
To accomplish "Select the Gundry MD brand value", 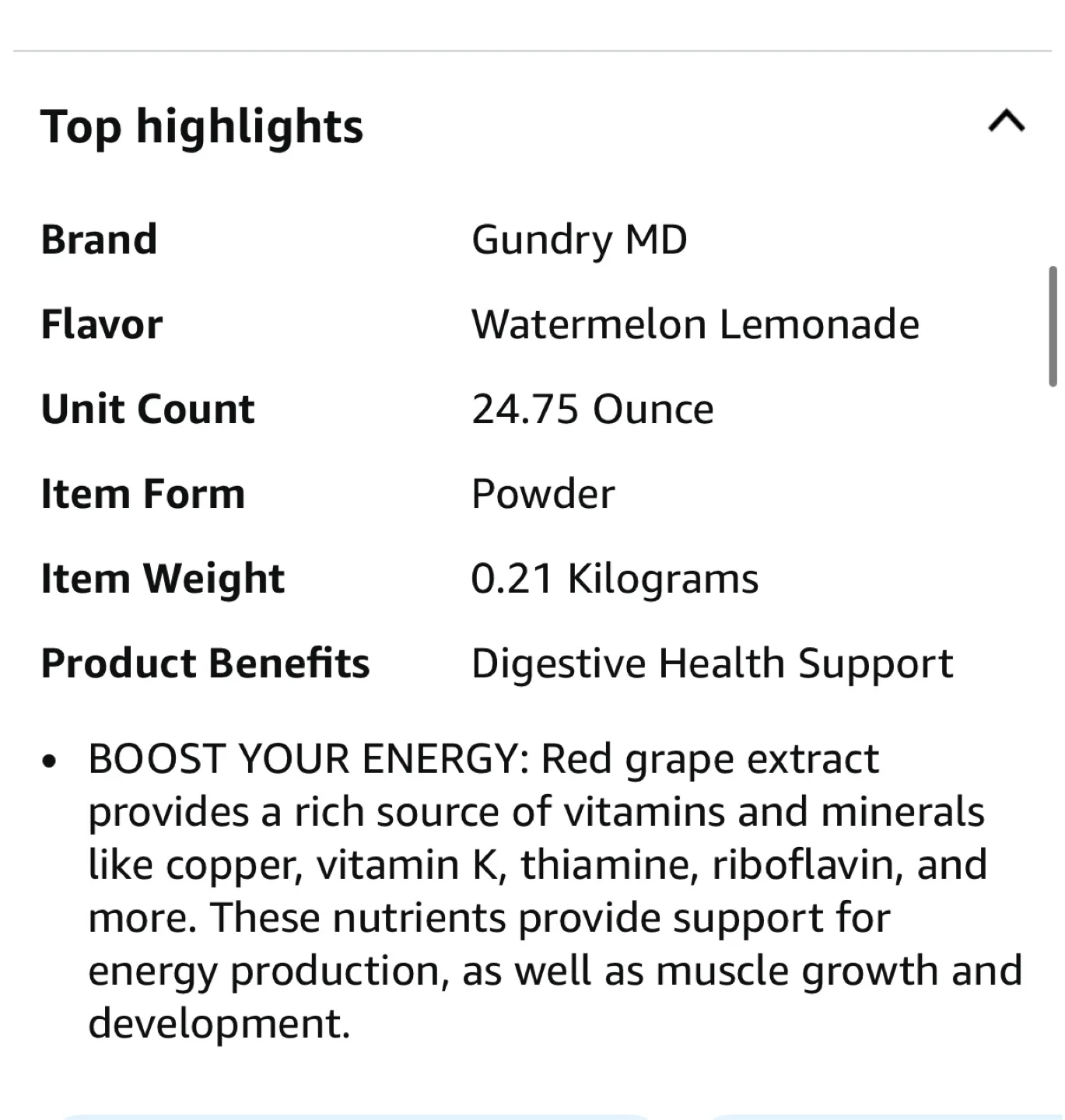I will click(580, 240).
